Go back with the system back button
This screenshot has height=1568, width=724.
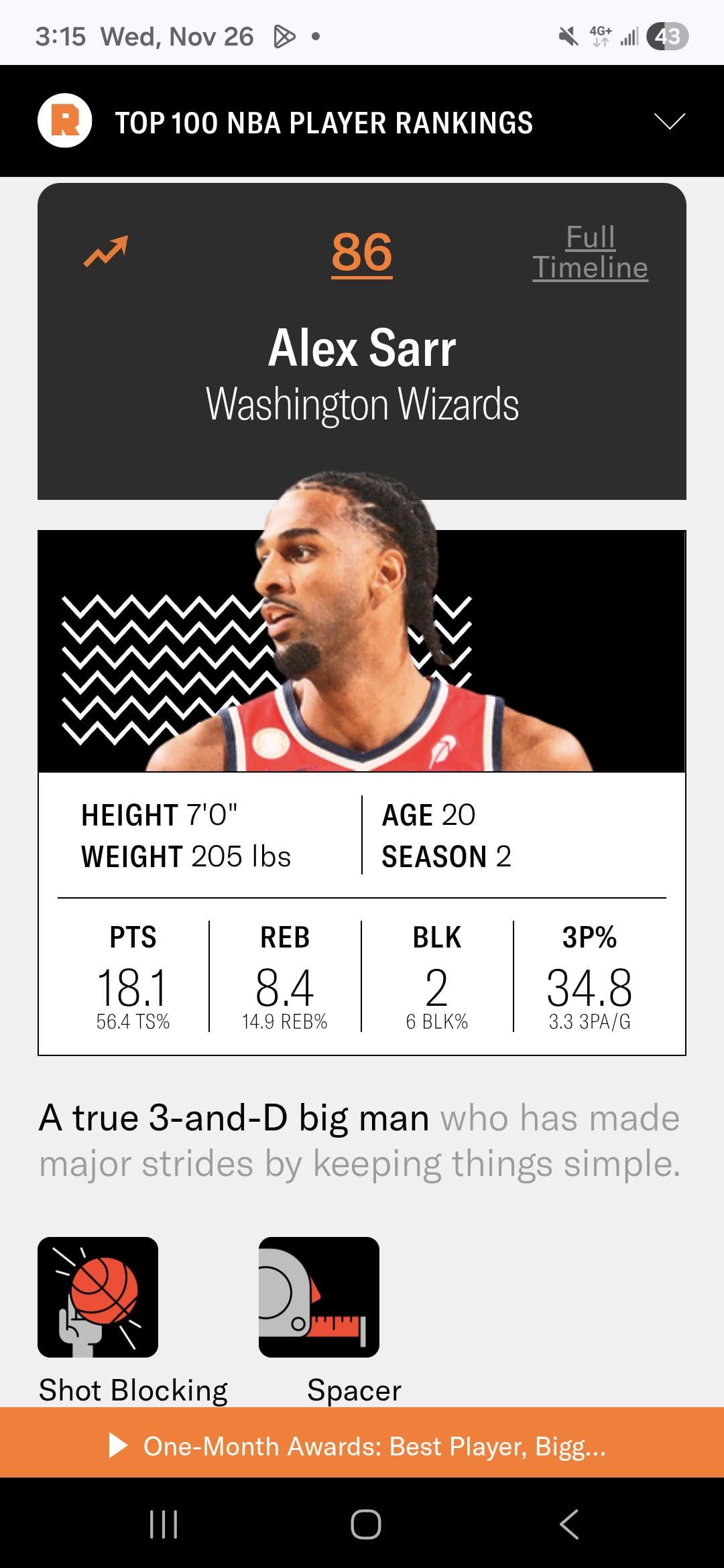coord(568,1524)
